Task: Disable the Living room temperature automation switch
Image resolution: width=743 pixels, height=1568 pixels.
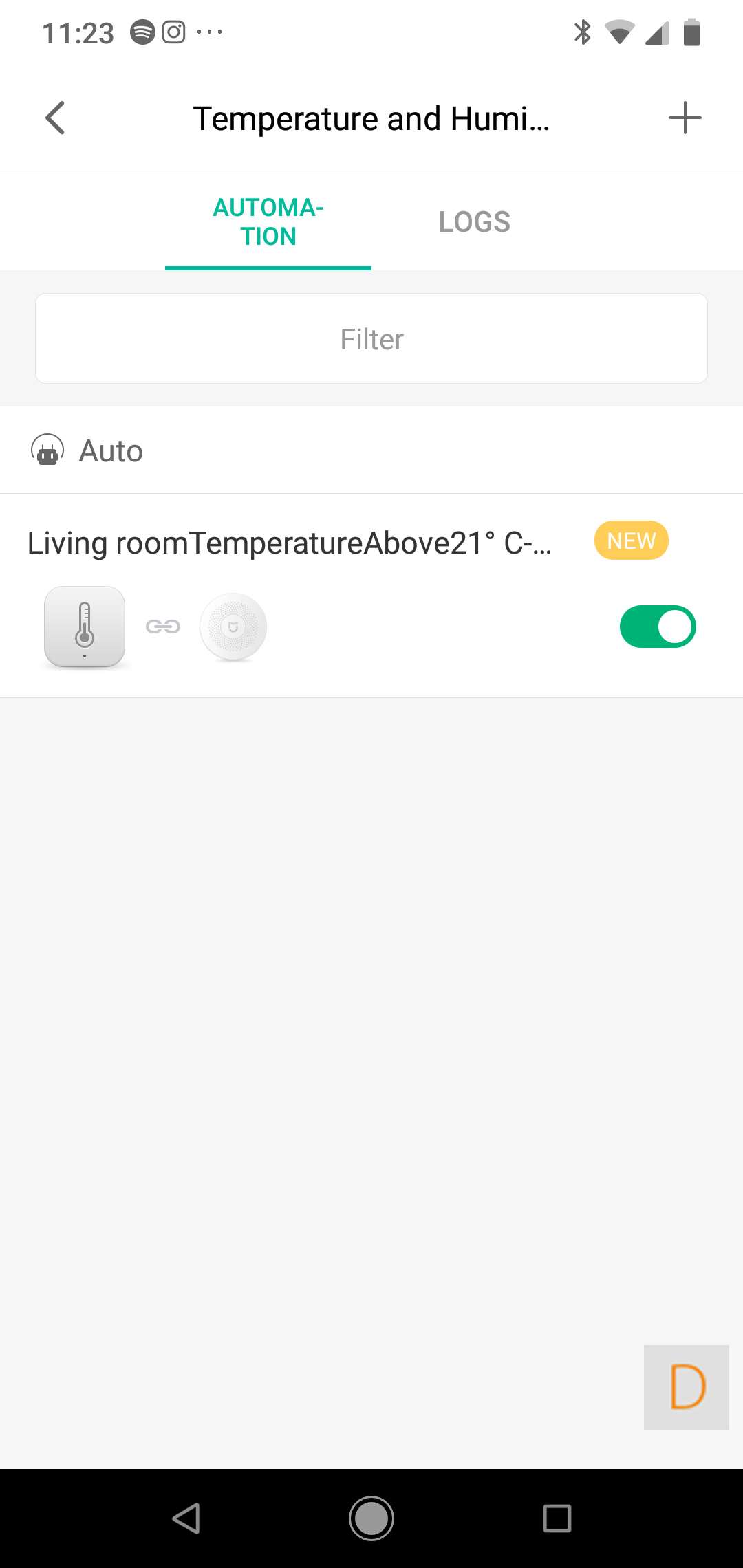Action: (658, 627)
